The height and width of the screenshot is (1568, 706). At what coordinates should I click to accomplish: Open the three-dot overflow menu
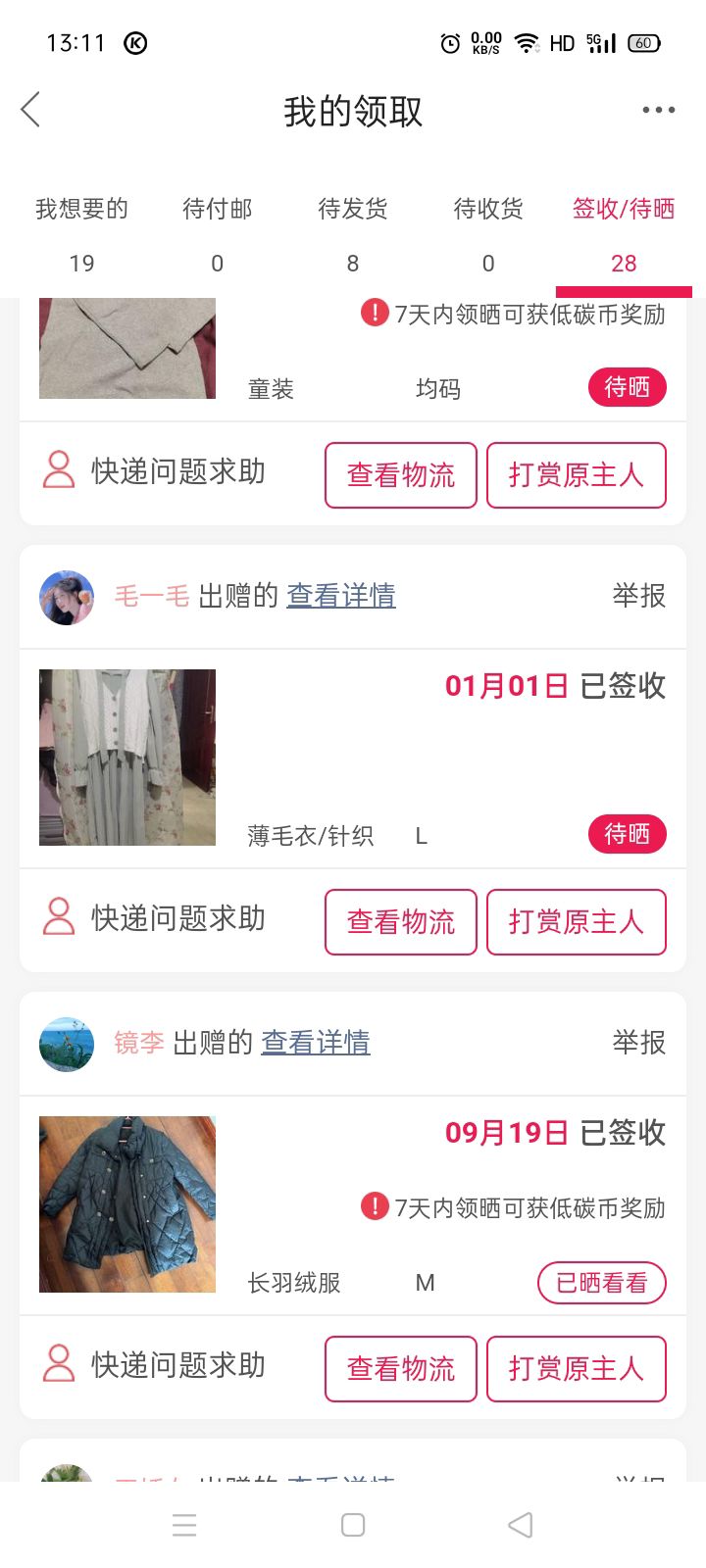tap(658, 110)
